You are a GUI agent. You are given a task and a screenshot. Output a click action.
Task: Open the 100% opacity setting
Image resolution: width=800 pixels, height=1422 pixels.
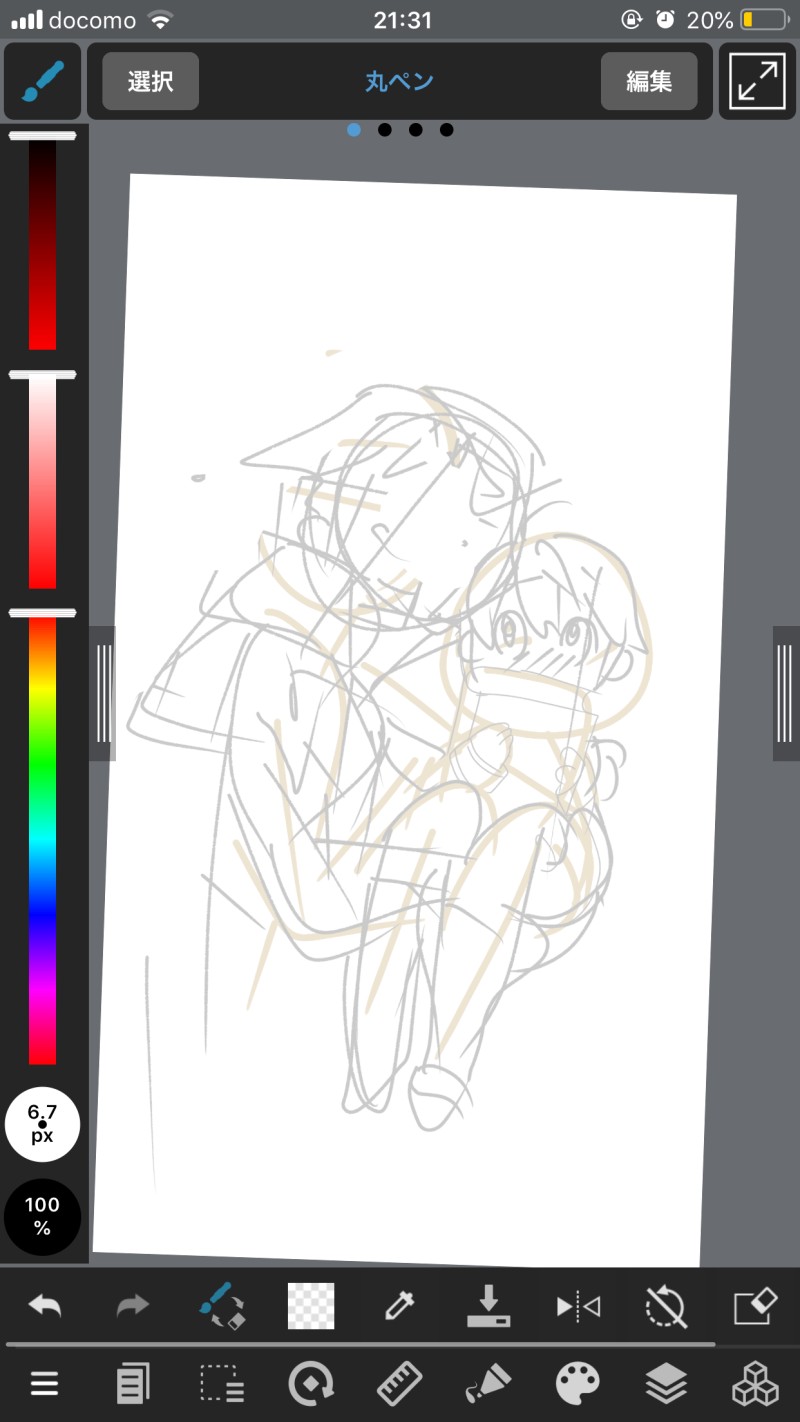point(42,1216)
